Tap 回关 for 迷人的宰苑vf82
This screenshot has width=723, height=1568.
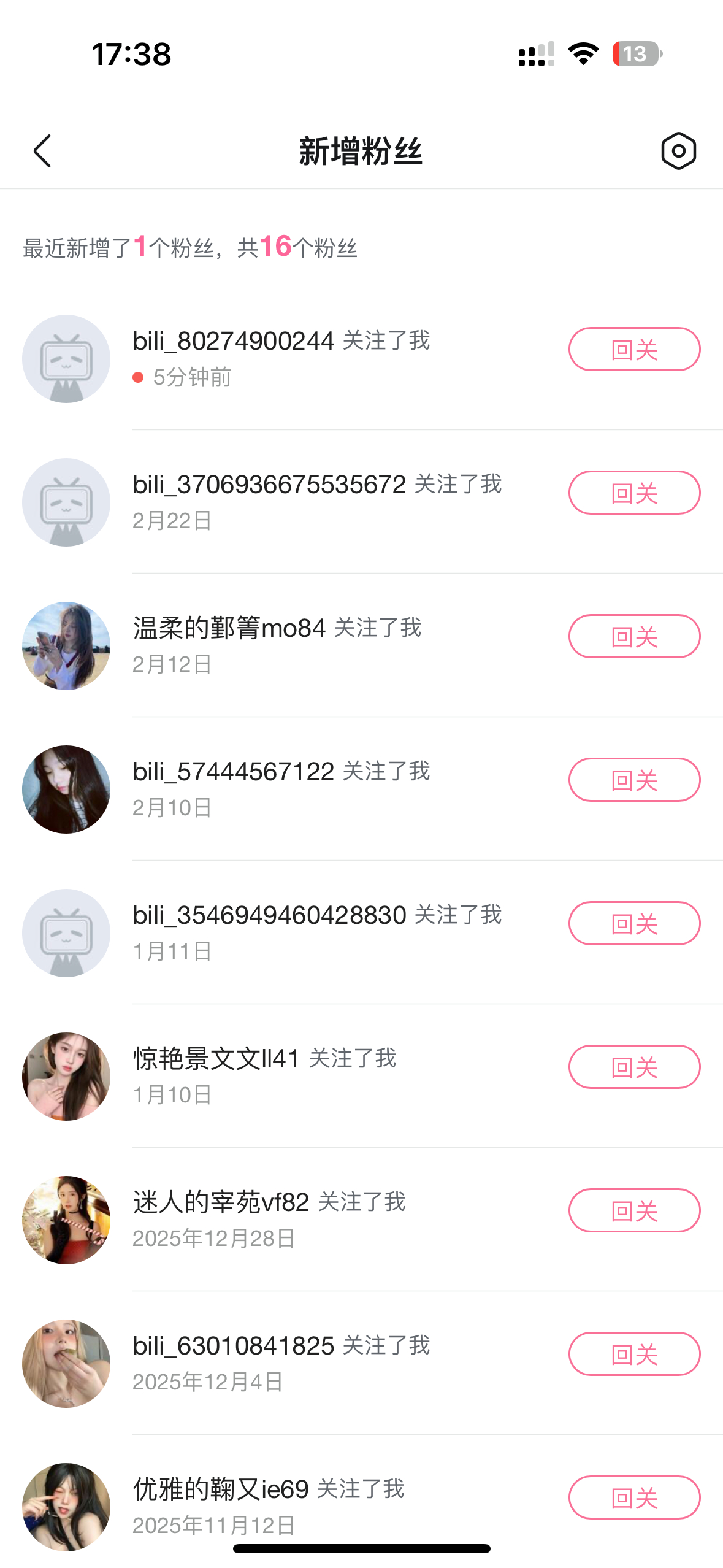634,1211
